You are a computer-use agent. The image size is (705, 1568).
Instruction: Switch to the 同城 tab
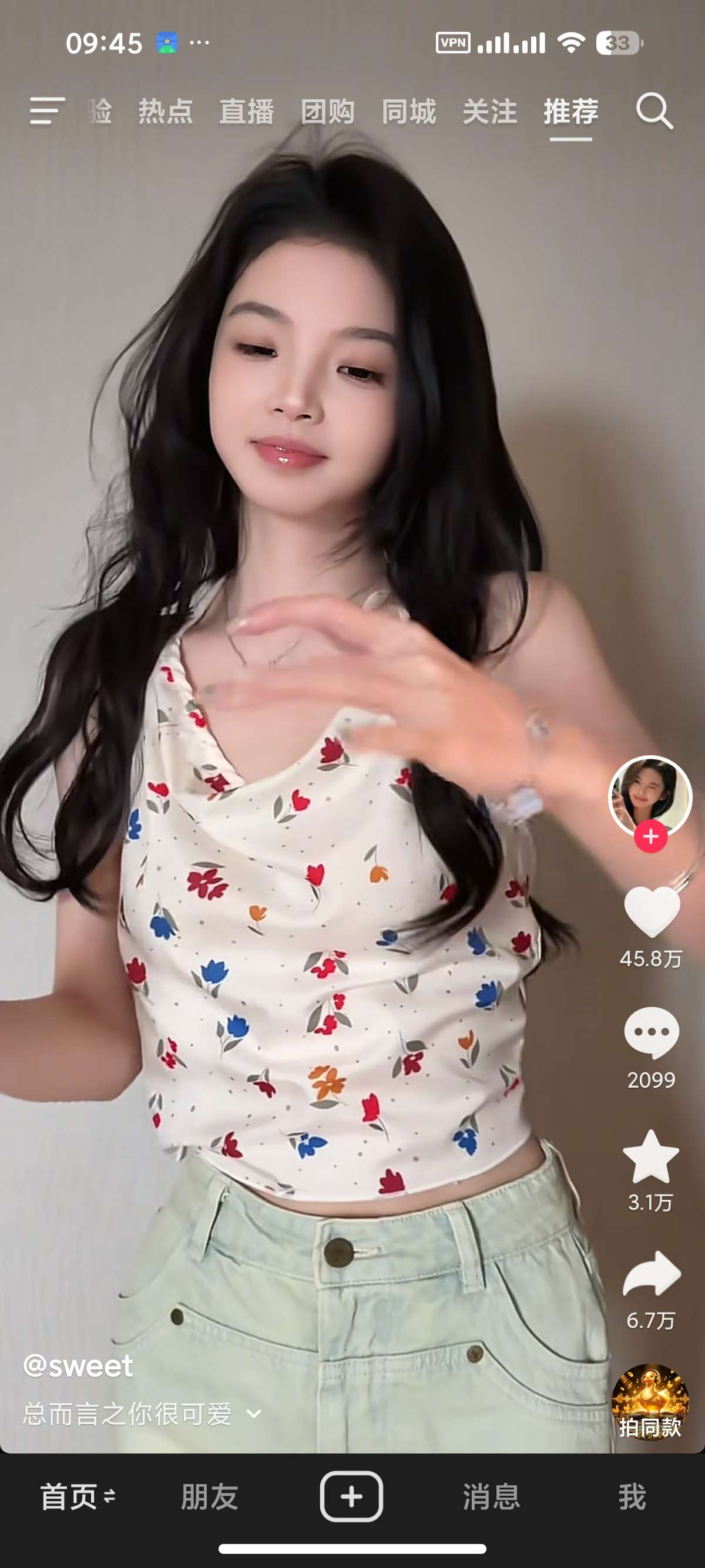[408, 112]
